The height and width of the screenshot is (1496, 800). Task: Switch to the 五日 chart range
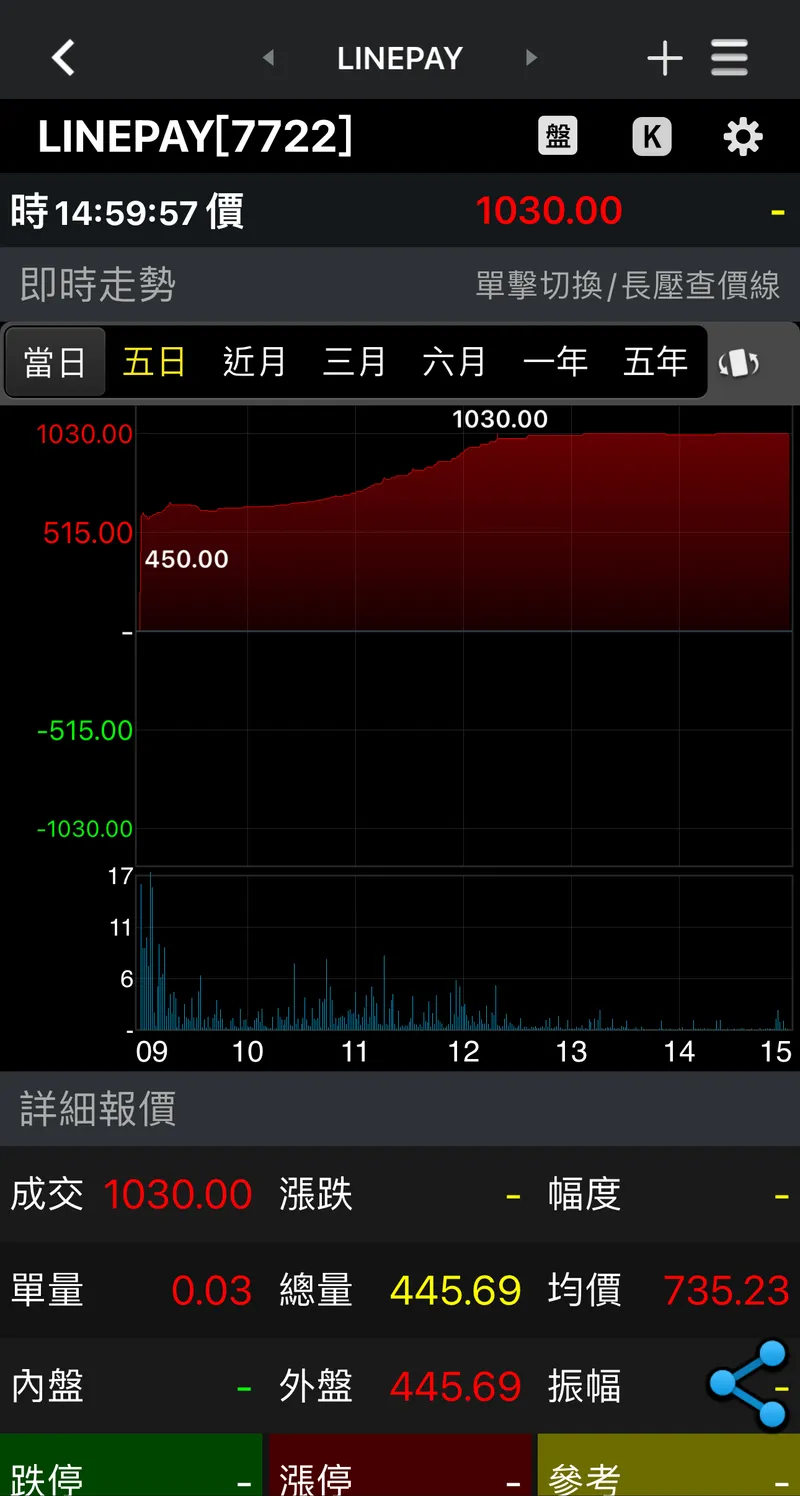(x=154, y=362)
